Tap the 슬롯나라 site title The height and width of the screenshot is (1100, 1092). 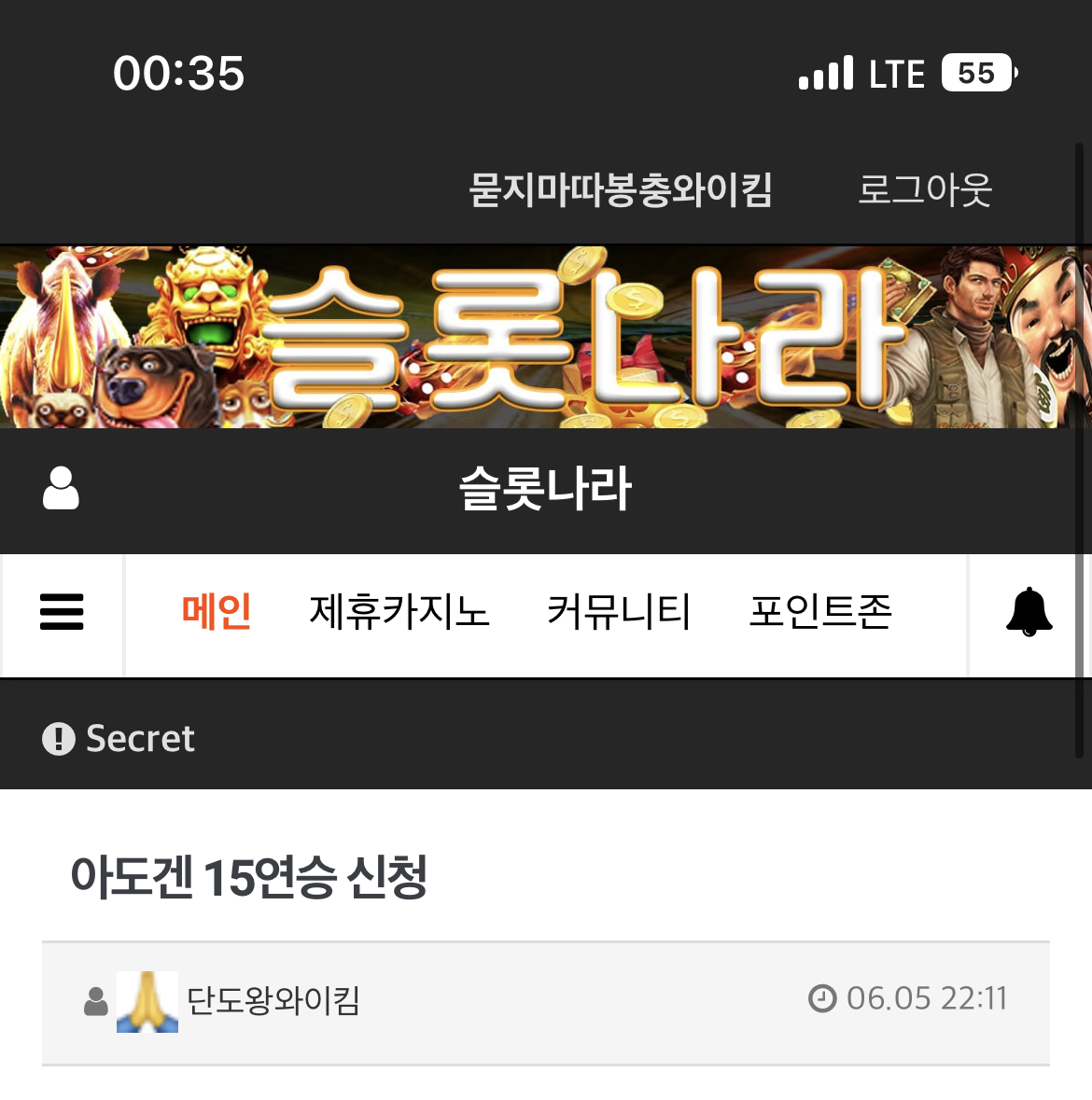coord(545,488)
